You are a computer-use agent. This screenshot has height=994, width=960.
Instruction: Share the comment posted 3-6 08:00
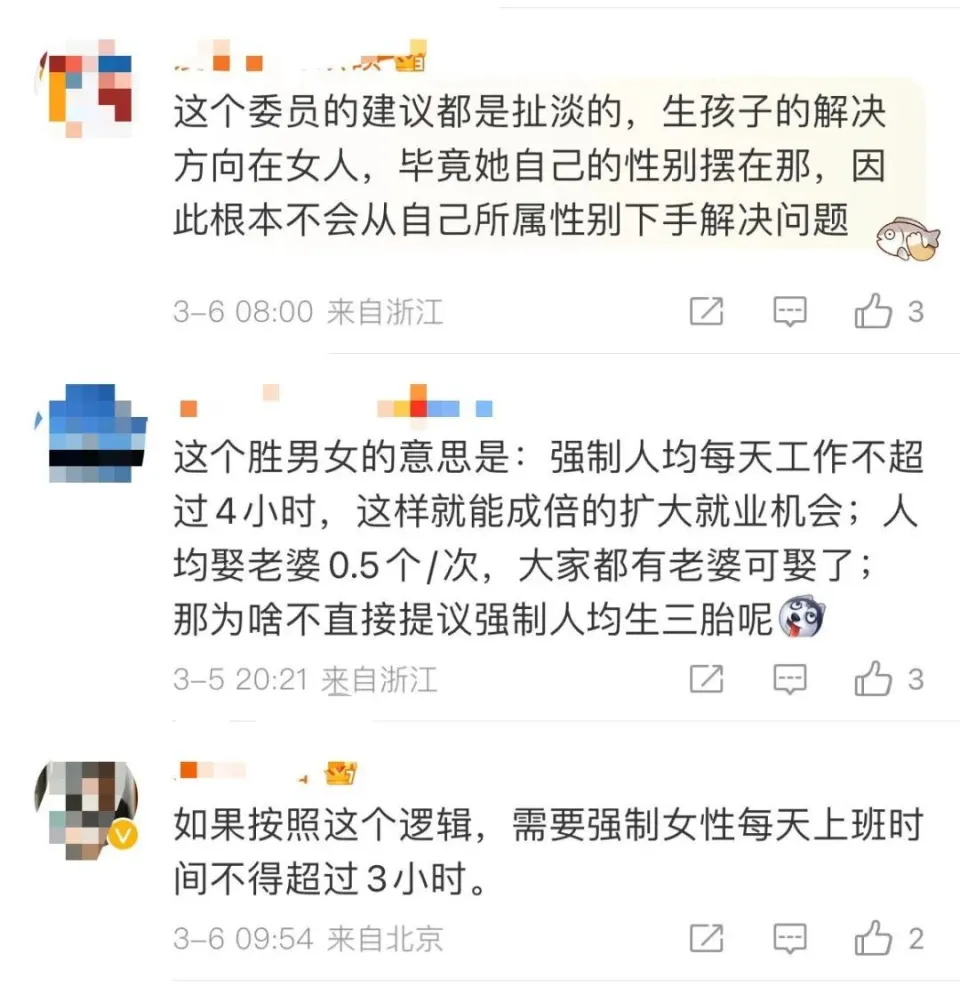click(x=707, y=312)
